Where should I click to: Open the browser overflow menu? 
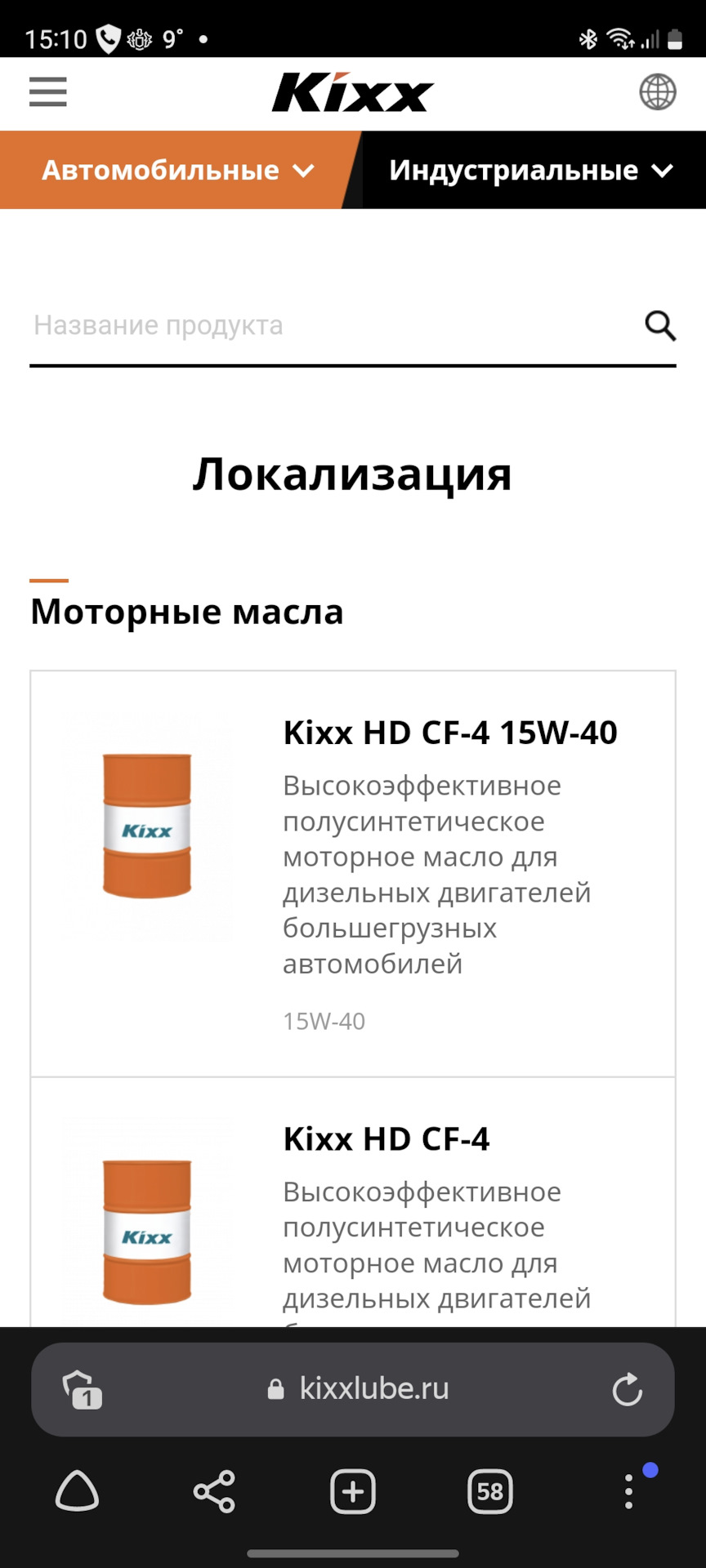(x=628, y=1492)
